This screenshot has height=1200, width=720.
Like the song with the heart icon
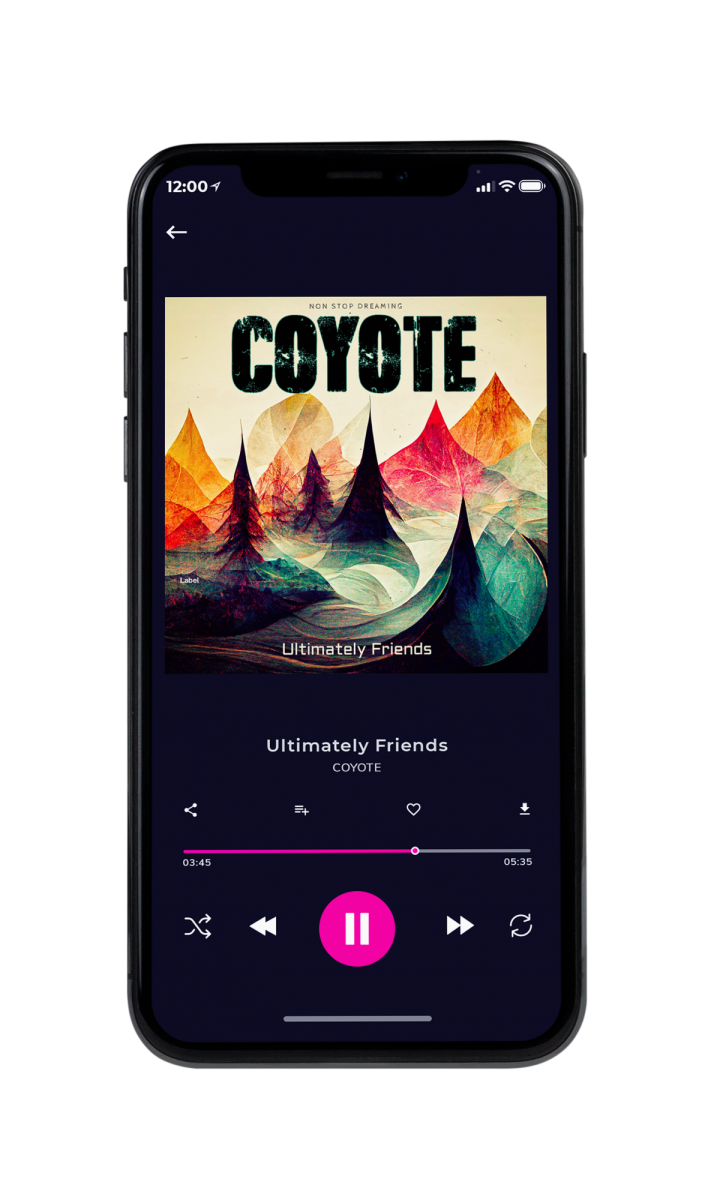point(413,810)
